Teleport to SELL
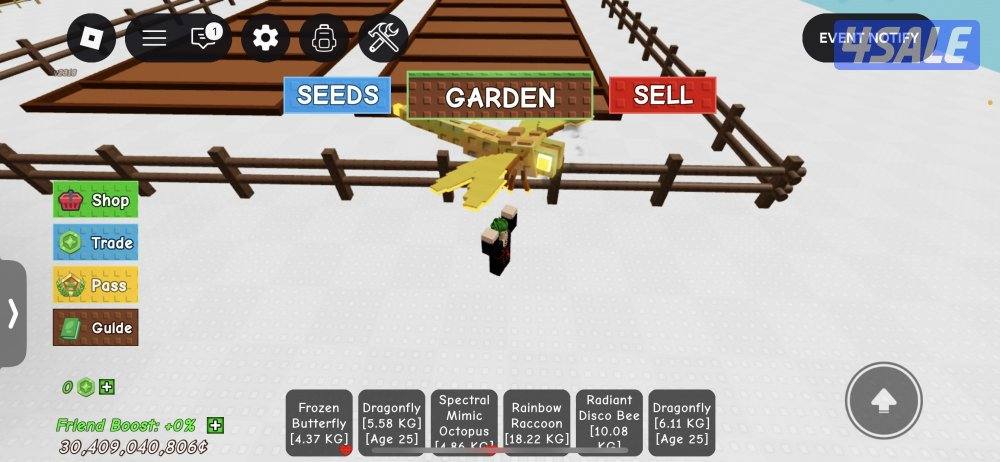The height and width of the screenshot is (462, 1000). (662, 95)
